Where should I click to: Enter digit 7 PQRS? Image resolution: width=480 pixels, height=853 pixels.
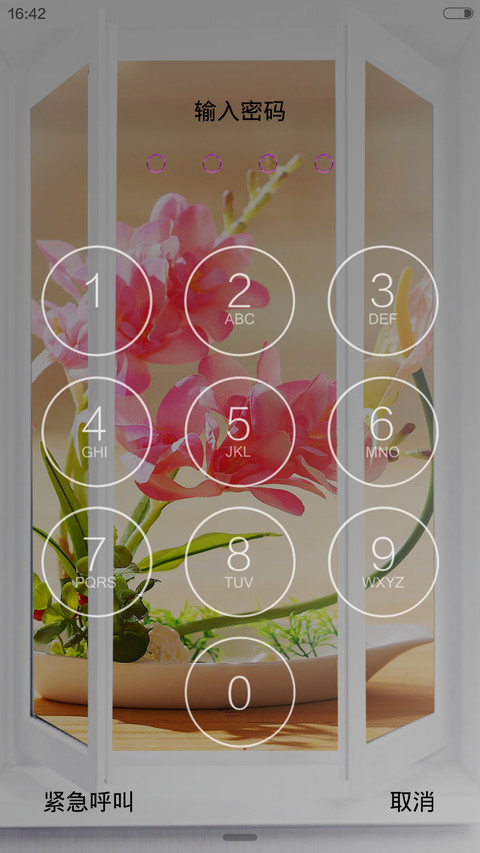click(96, 563)
